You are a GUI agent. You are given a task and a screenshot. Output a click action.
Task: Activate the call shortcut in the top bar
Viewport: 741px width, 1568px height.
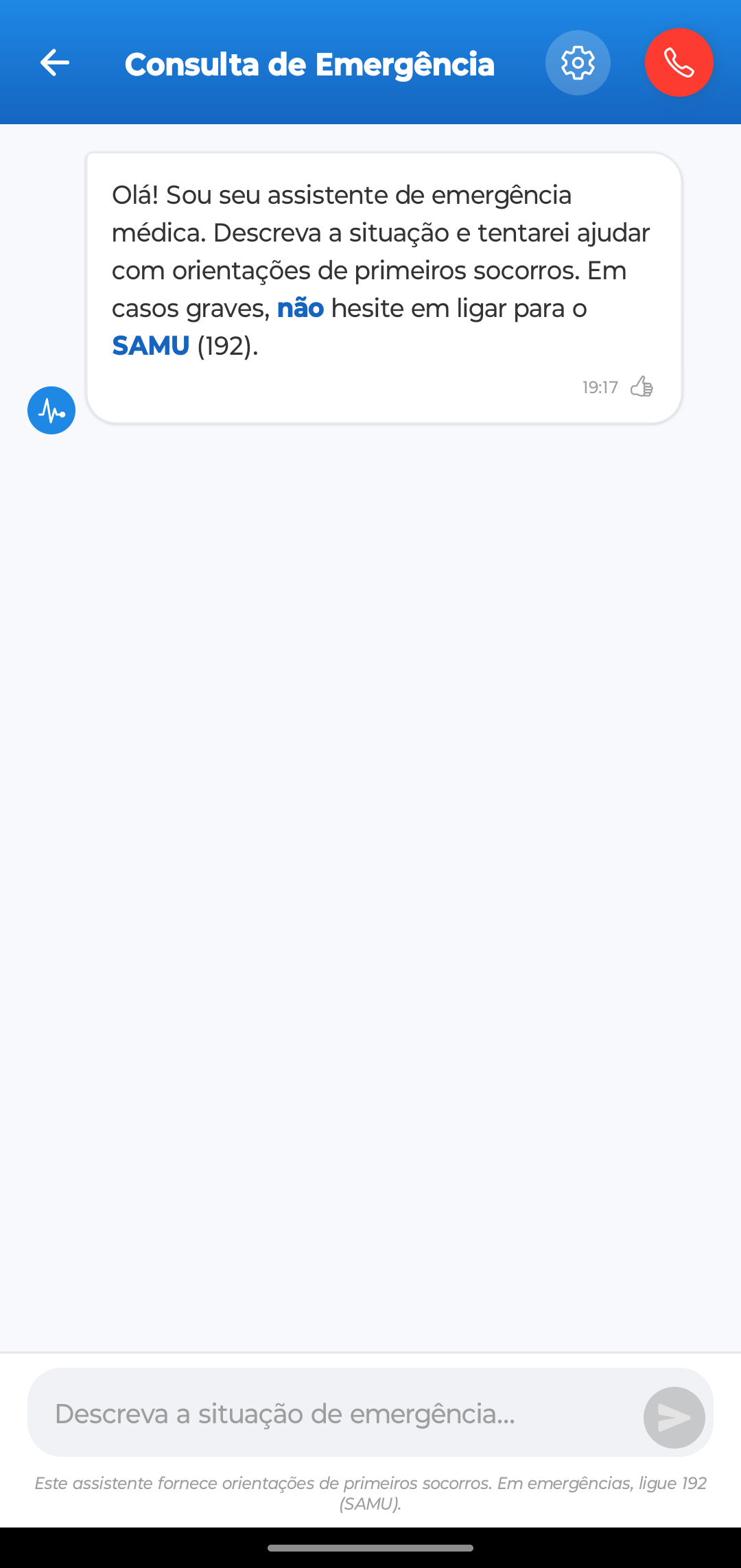click(679, 62)
